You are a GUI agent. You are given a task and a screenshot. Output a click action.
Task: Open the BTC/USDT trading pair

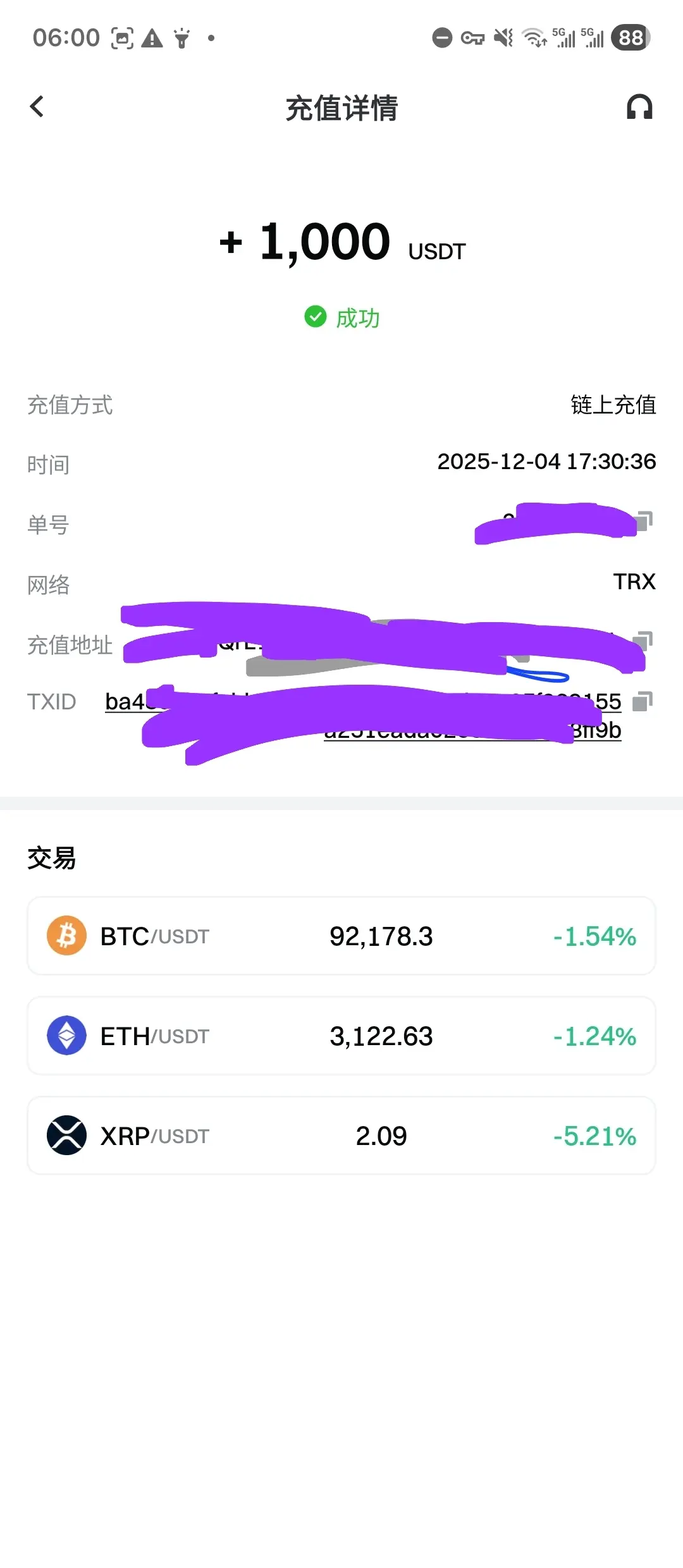pos(341,936)
